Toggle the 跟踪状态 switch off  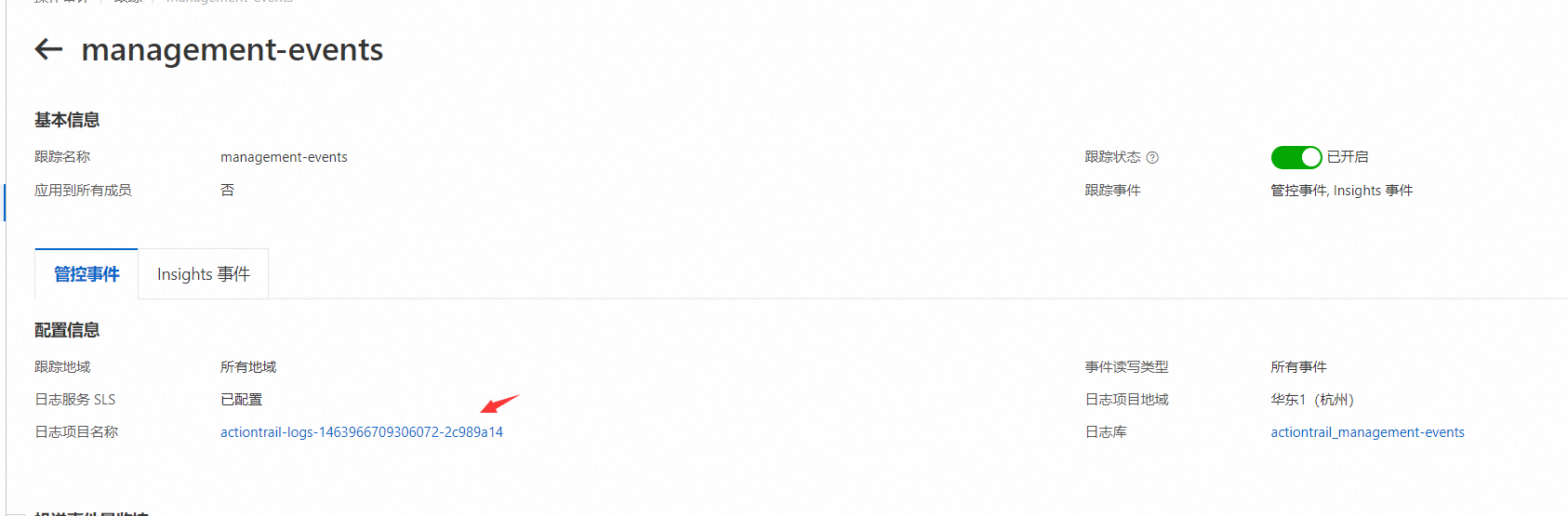(x=1296, y=157)
